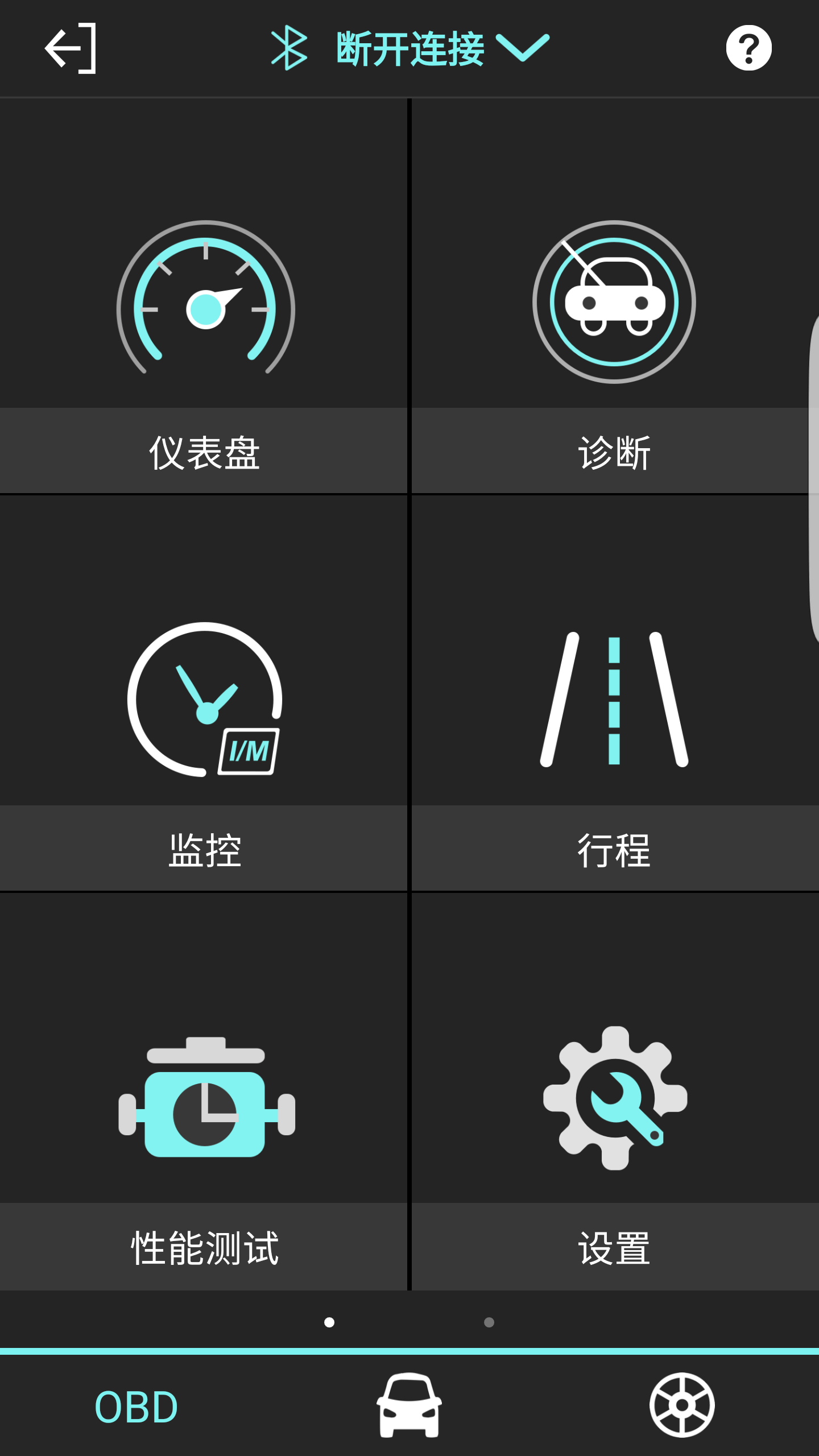Switch to the wheel tab
This screenshot has height=1456, width=819.
682,1406
